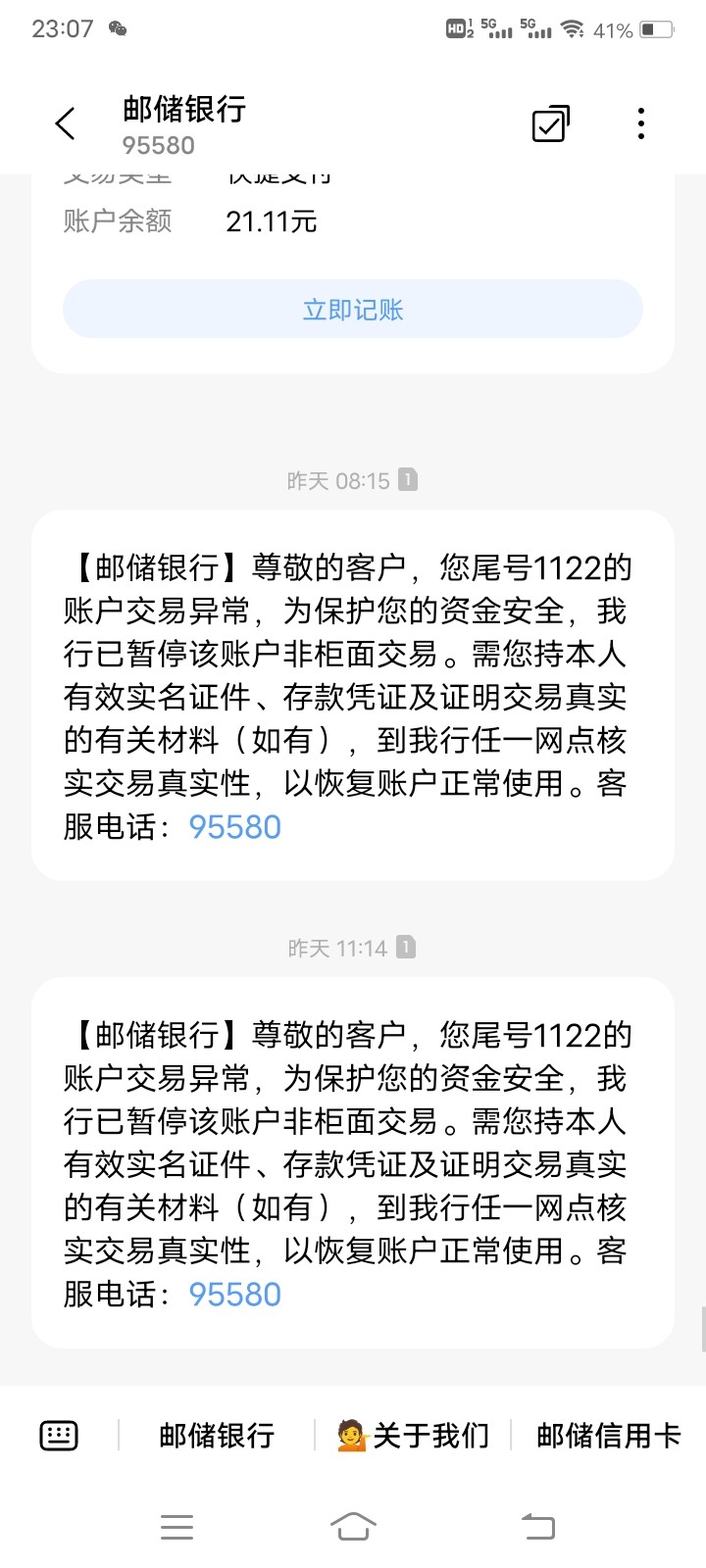The width and height of the screenshot is (706, 1568).
Task: Tap the unread badge beside 昨天 11:14
Action: (x=407, y=947)
